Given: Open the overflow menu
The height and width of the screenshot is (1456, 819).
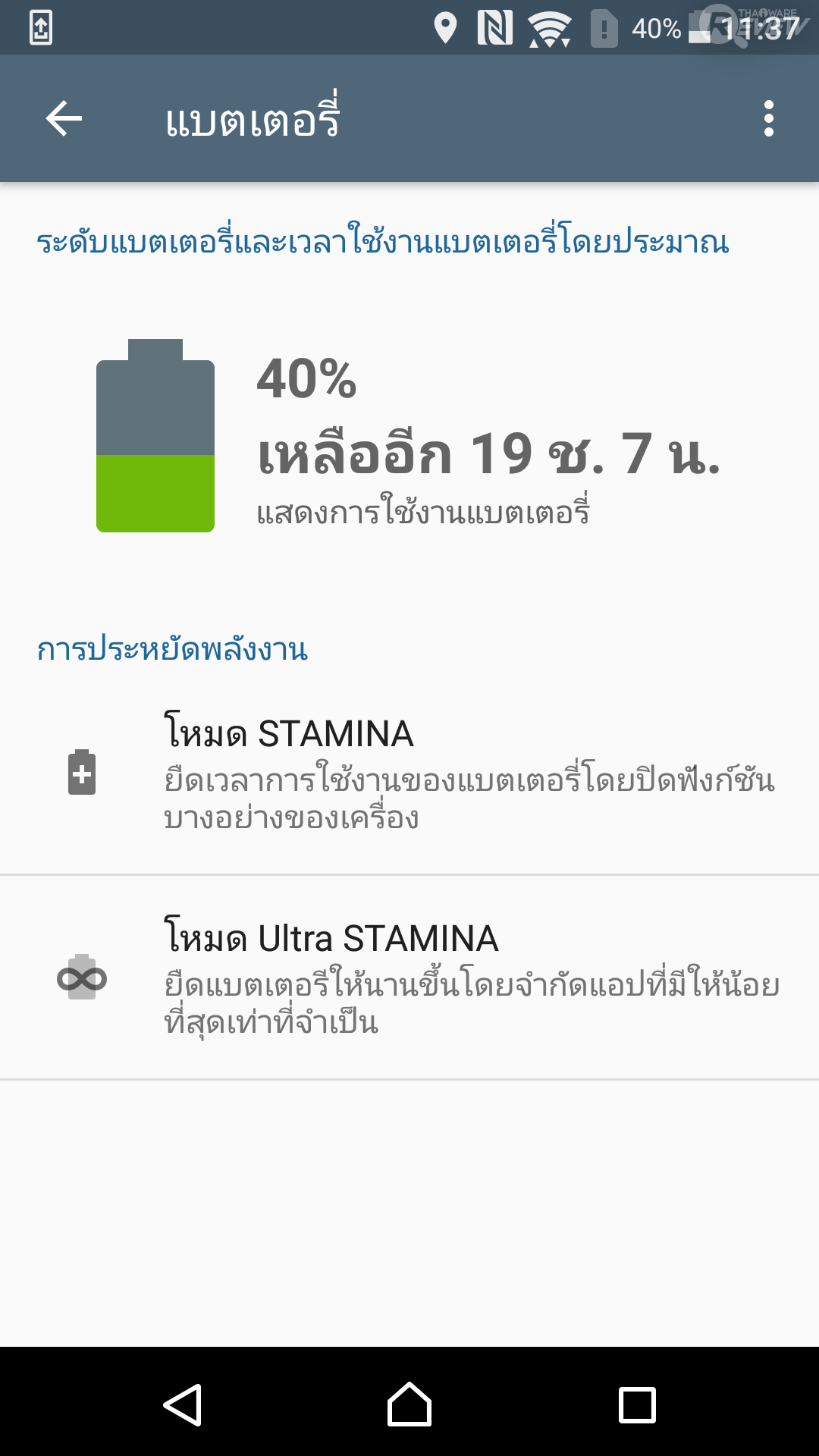Looking at the screenshot, I should (x=769, y=119).
